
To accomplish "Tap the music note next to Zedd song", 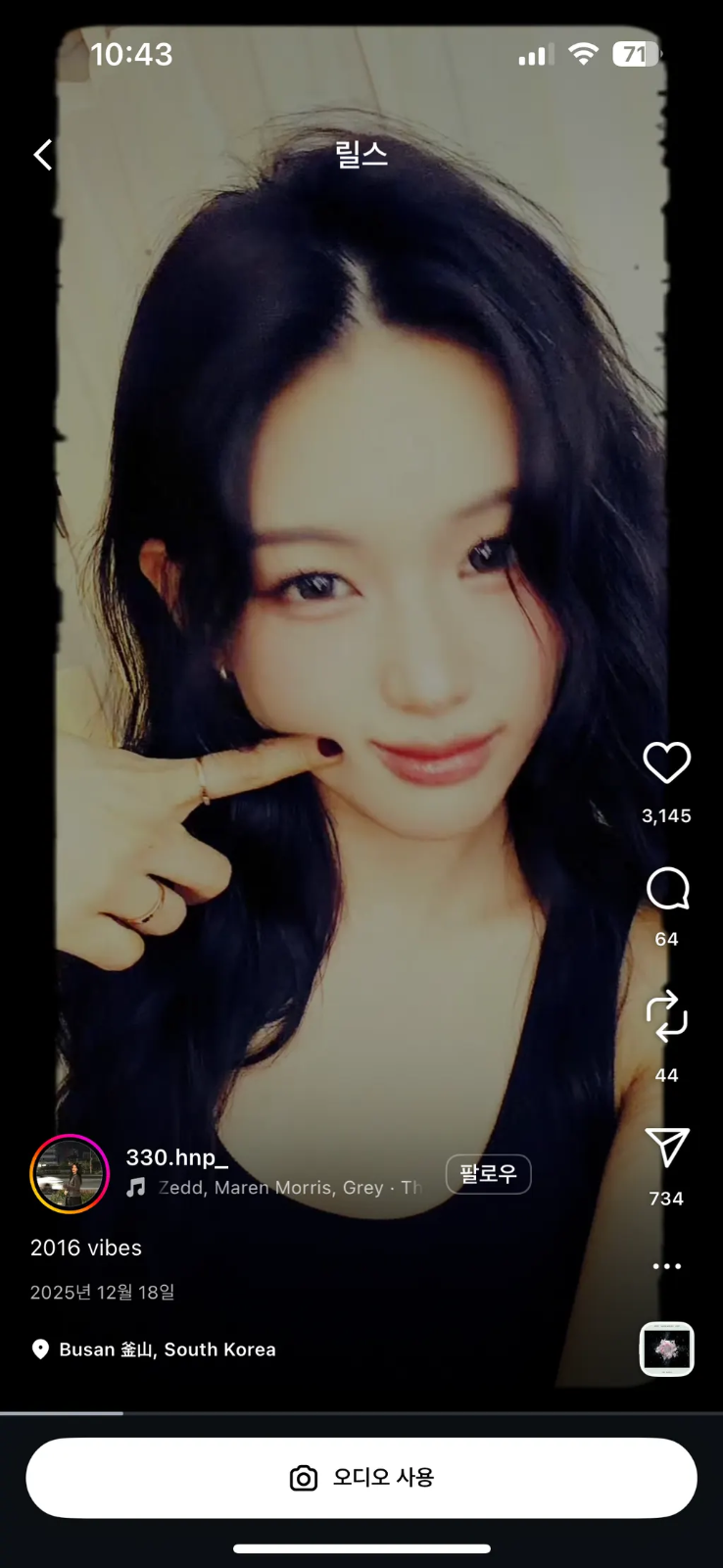I will 136,1187.
